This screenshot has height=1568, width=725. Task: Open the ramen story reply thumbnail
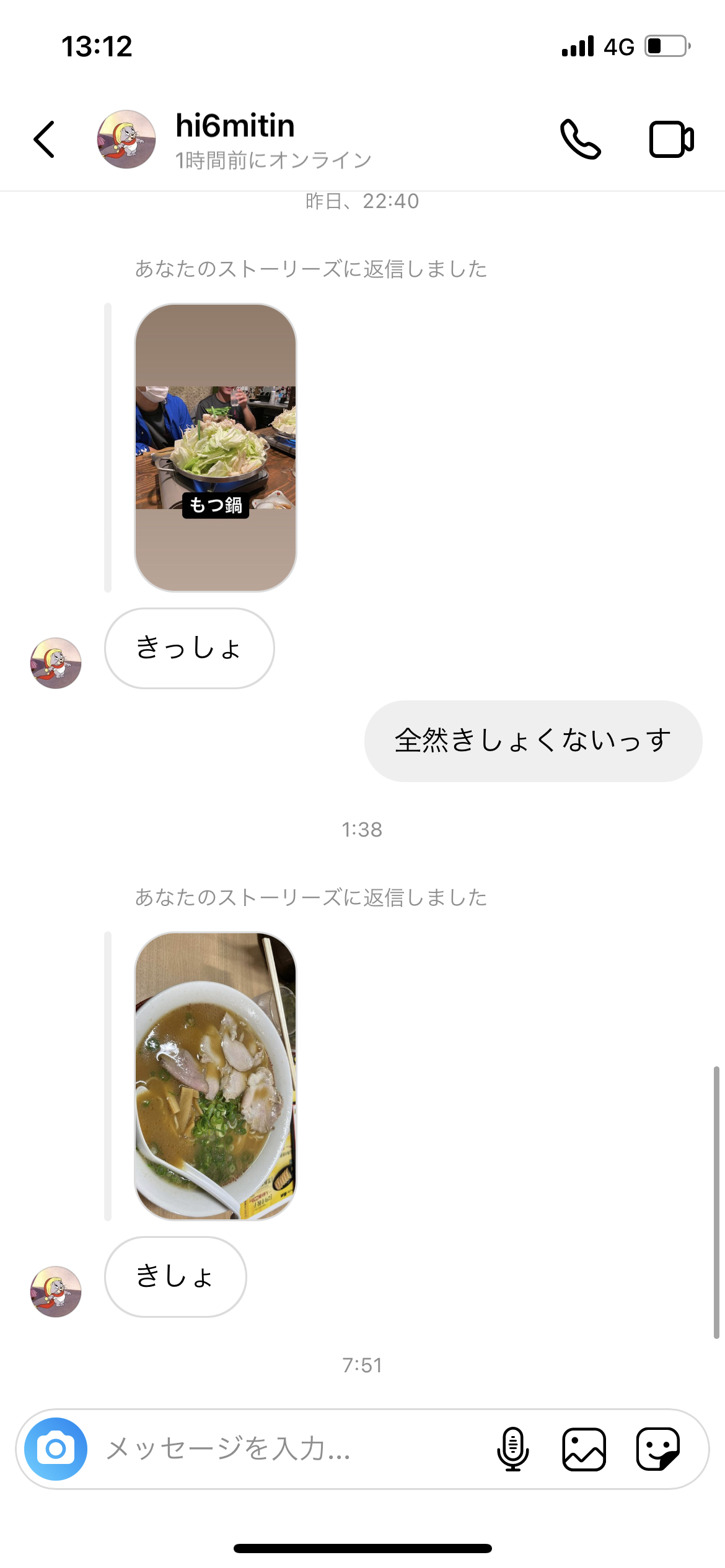216,1076
